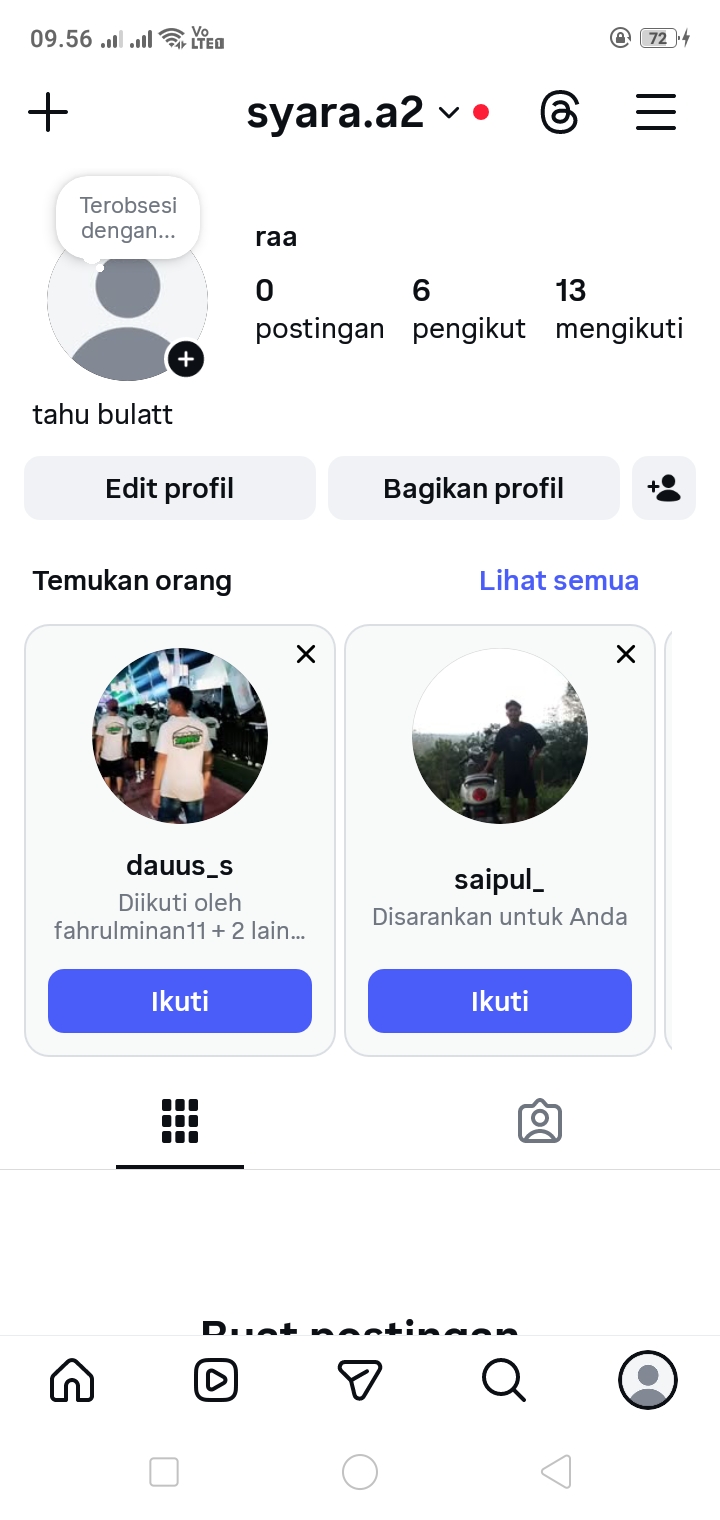The height and width of the screenshot is (1520, 720).
Task: Tap the system back button
Action: click(x=556, y=1471)
